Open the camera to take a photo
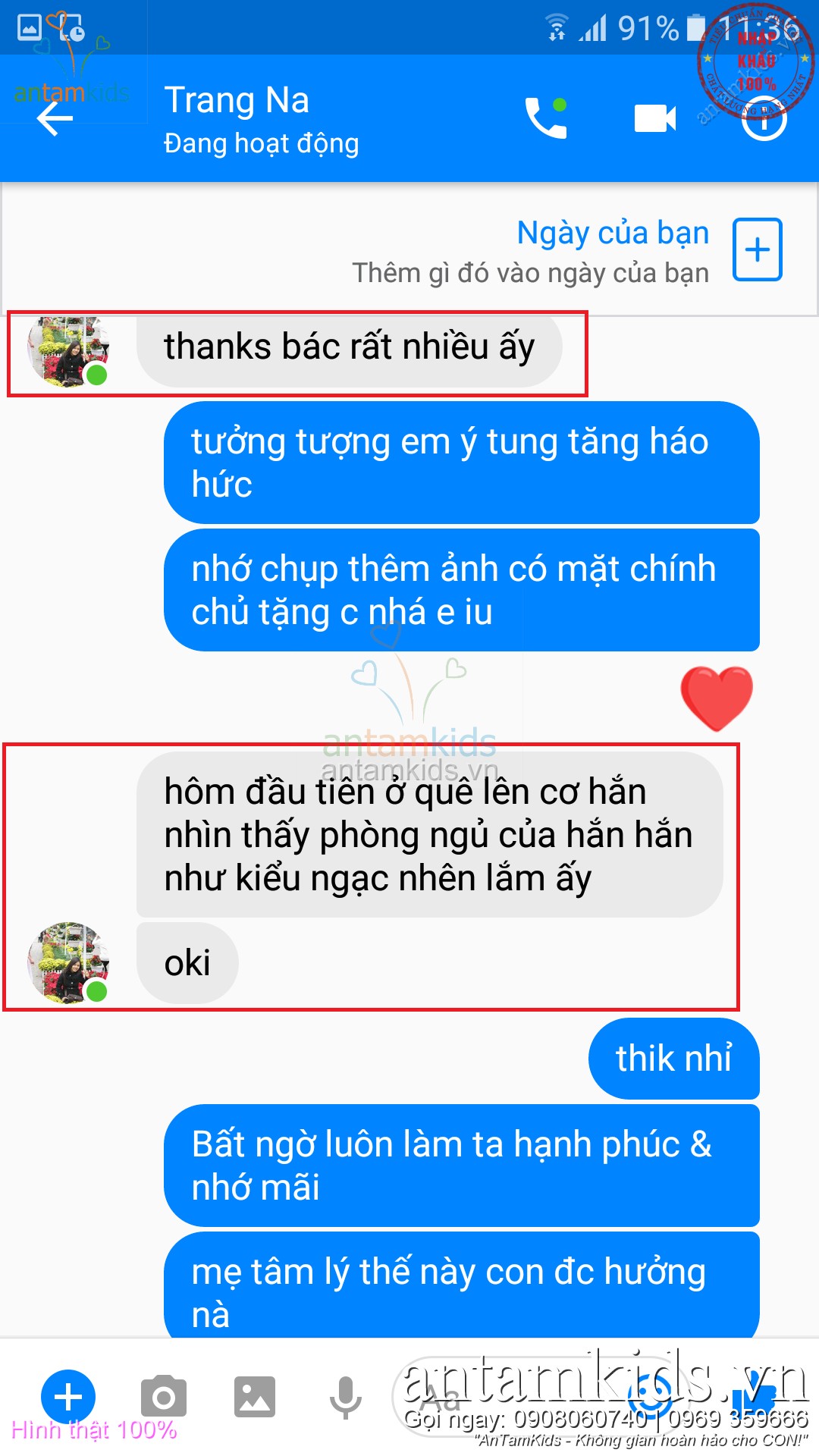This screenshot has height=1456, width=819. pos(163,1396)
